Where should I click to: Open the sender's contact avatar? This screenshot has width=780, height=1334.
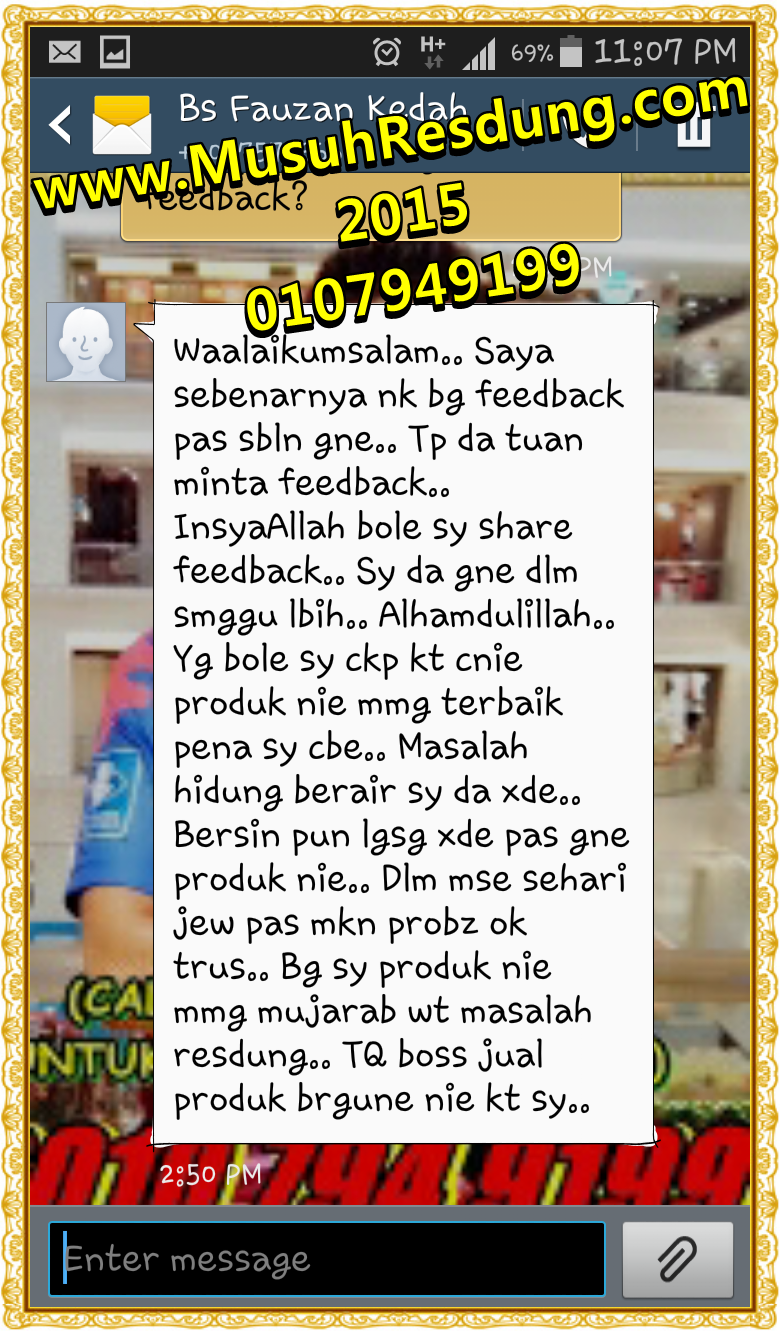point(86,342)
